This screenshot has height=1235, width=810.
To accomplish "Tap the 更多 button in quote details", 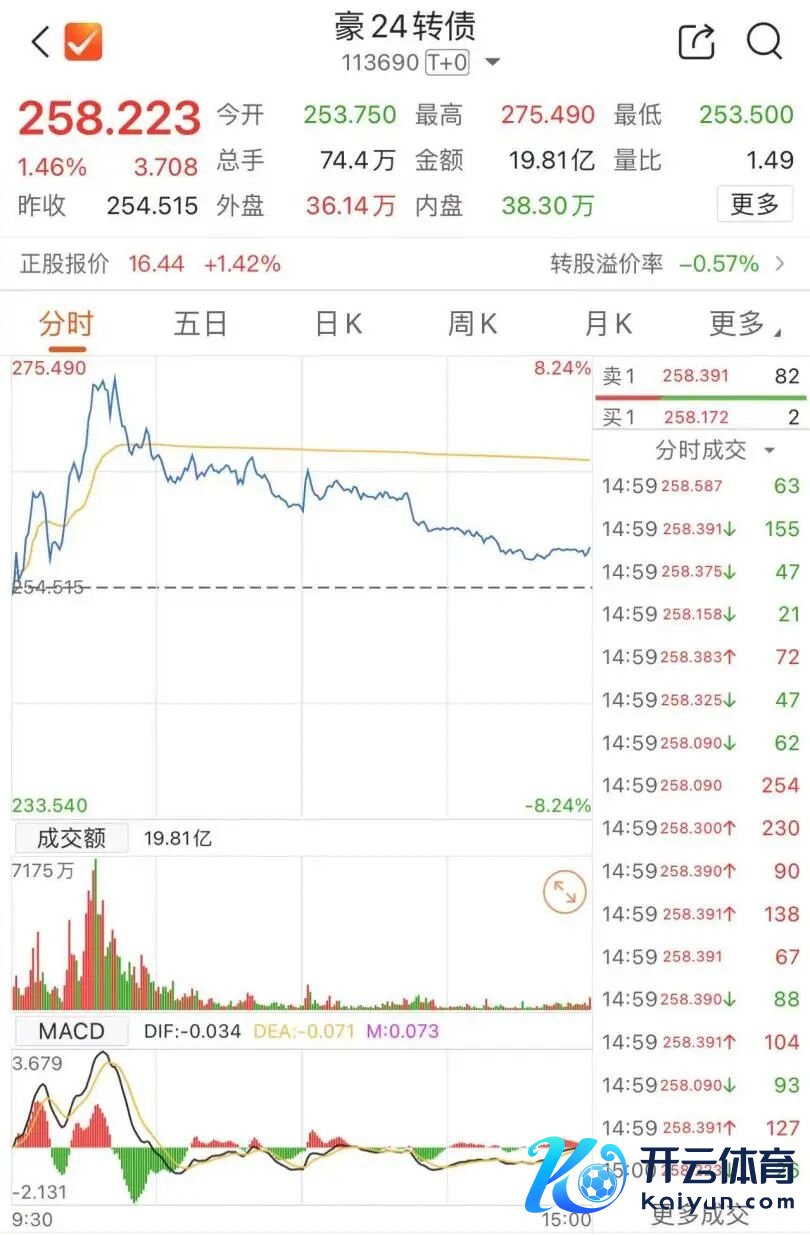I will pyautogui.click(x=754, y=204).
